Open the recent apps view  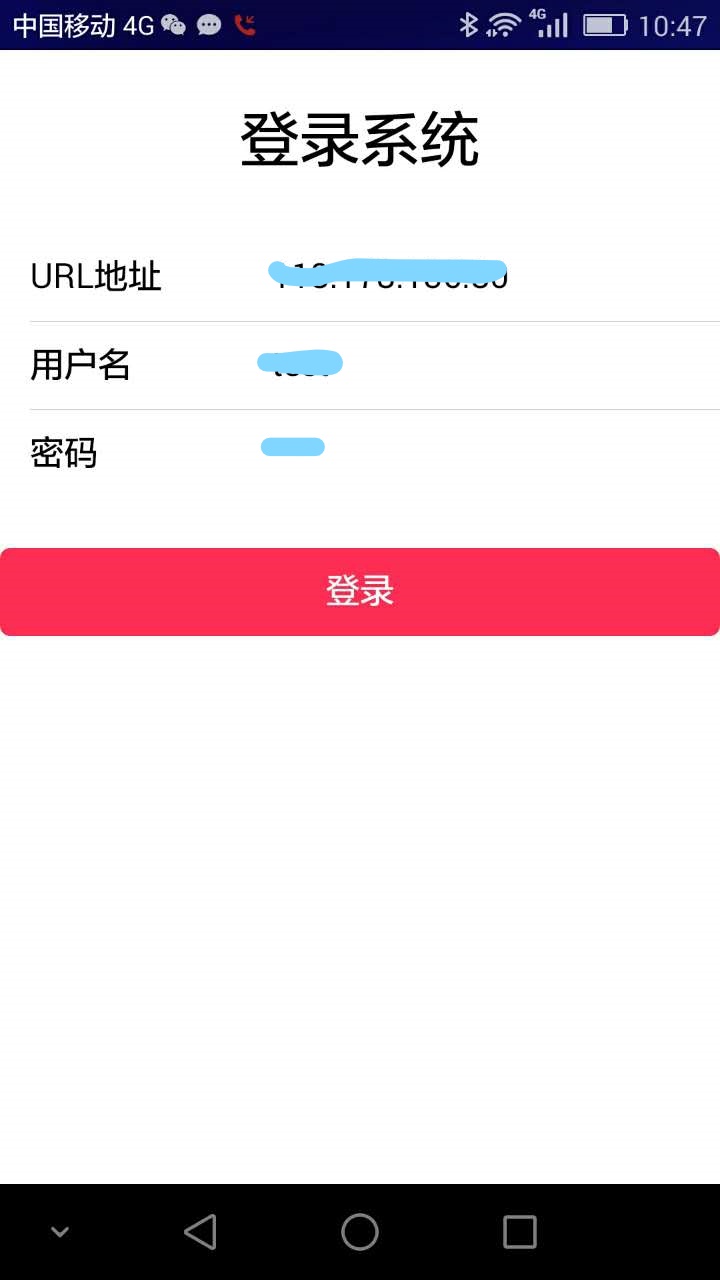[519, 1231]
